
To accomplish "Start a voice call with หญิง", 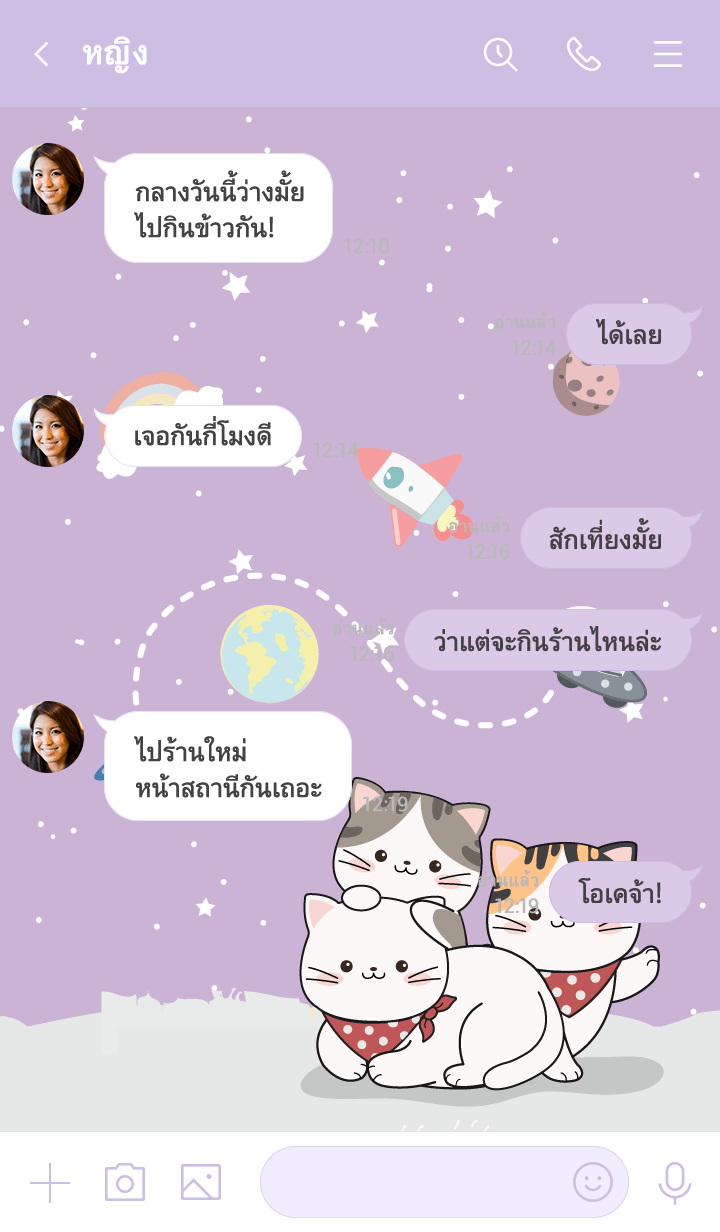I will coord(584,54).
